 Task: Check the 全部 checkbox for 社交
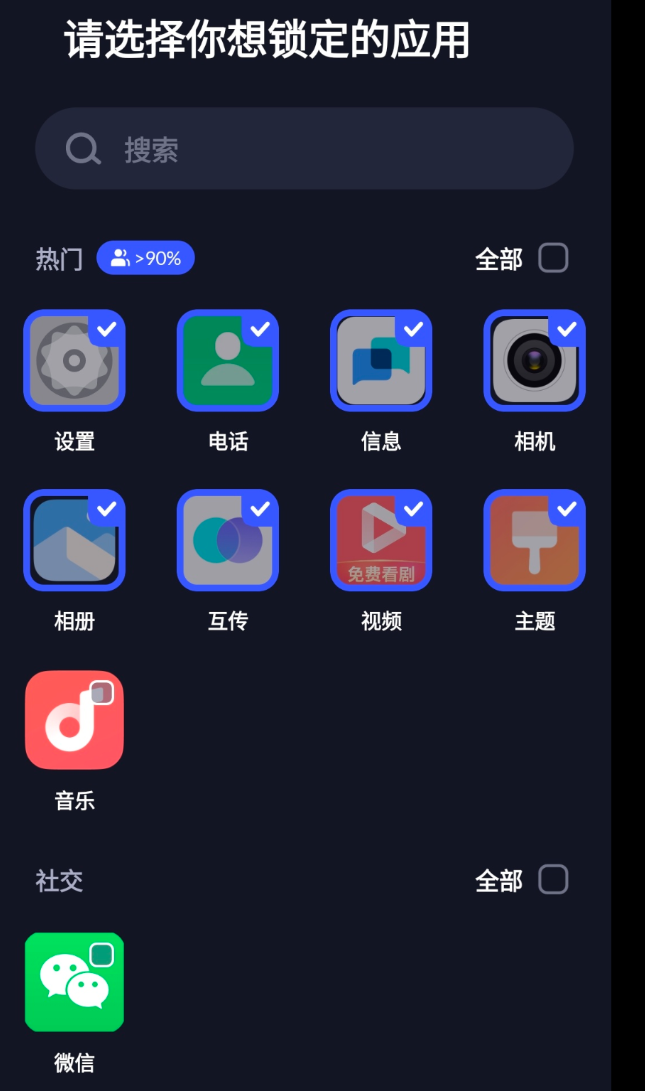point(553,880)
